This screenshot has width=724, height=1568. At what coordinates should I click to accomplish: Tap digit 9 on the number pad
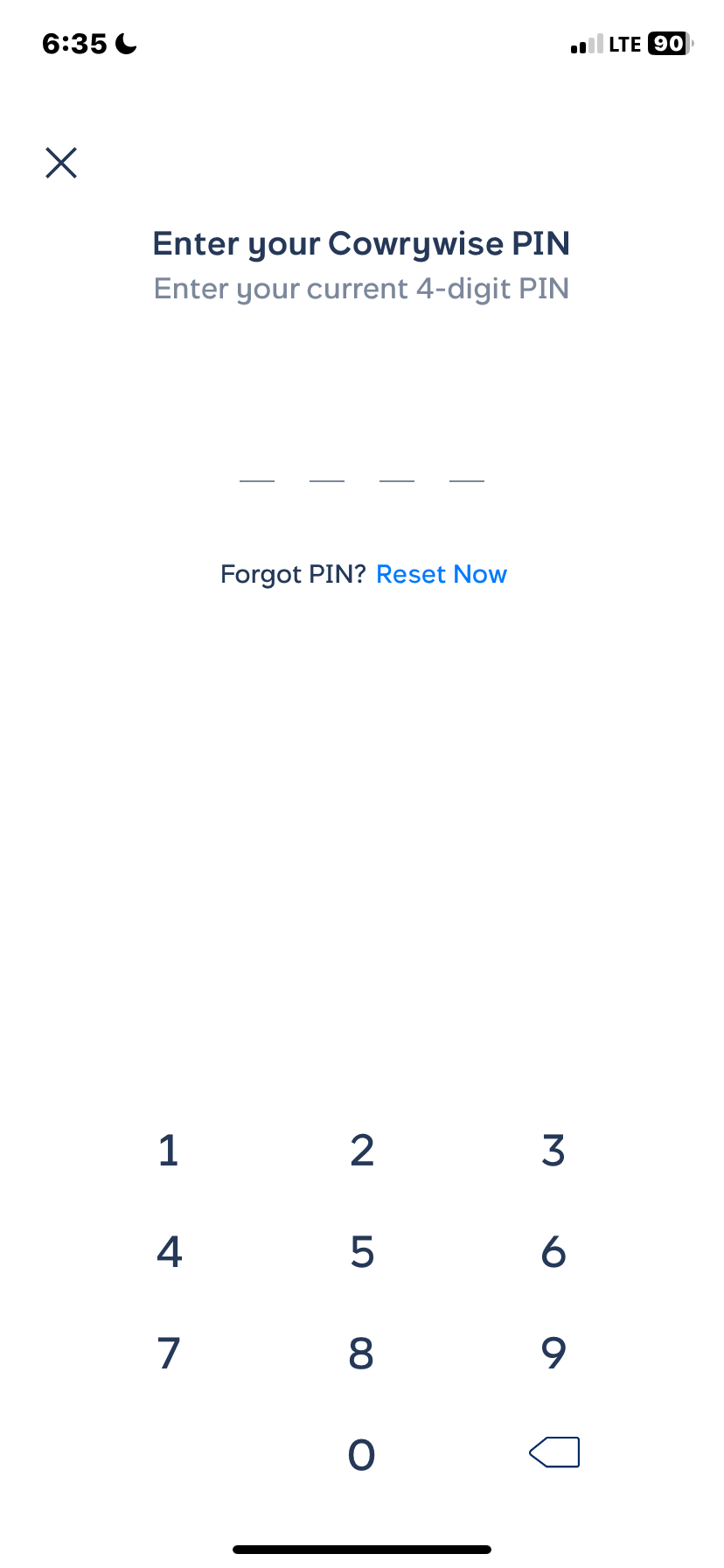click(x=554, y=1353)
